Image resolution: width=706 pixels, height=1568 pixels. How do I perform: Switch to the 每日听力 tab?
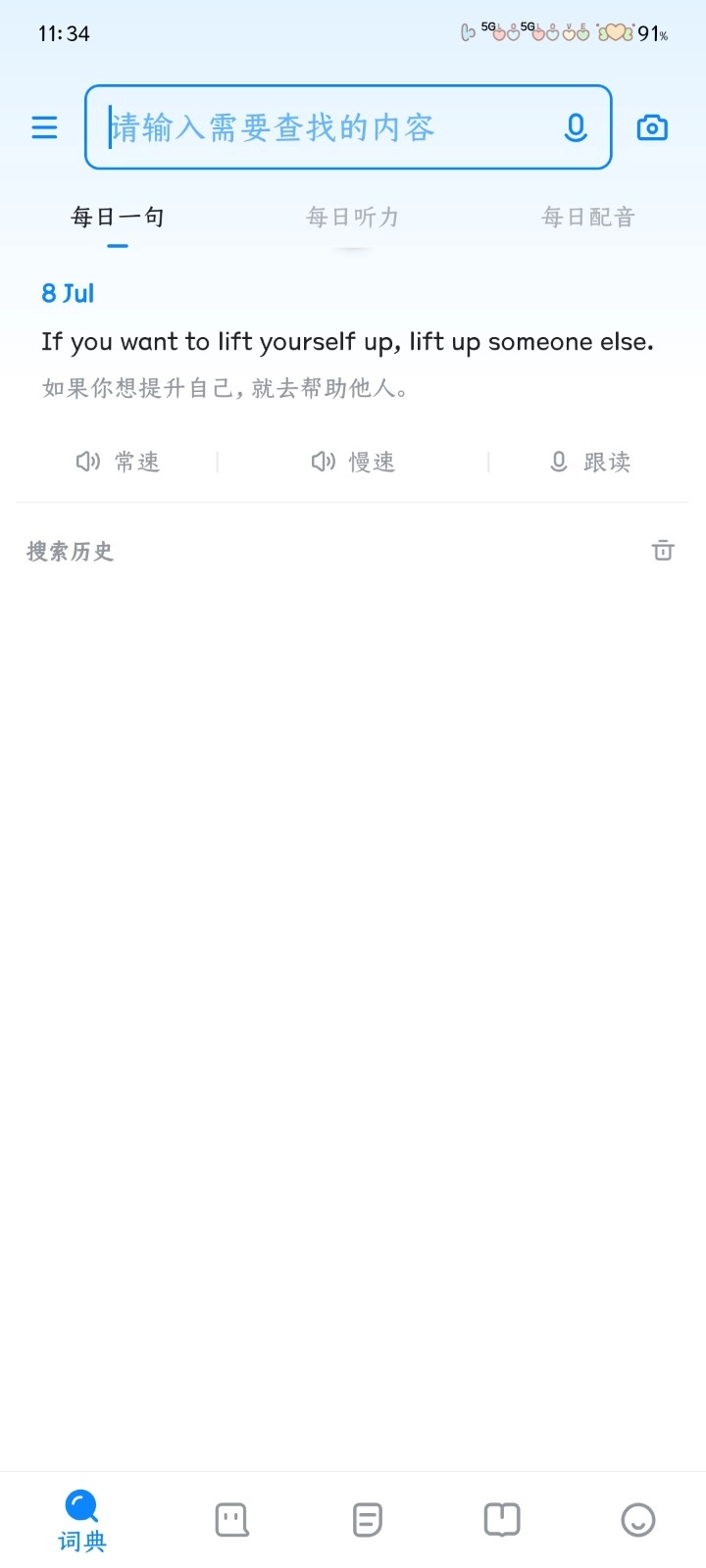click(x=351, y=217)
